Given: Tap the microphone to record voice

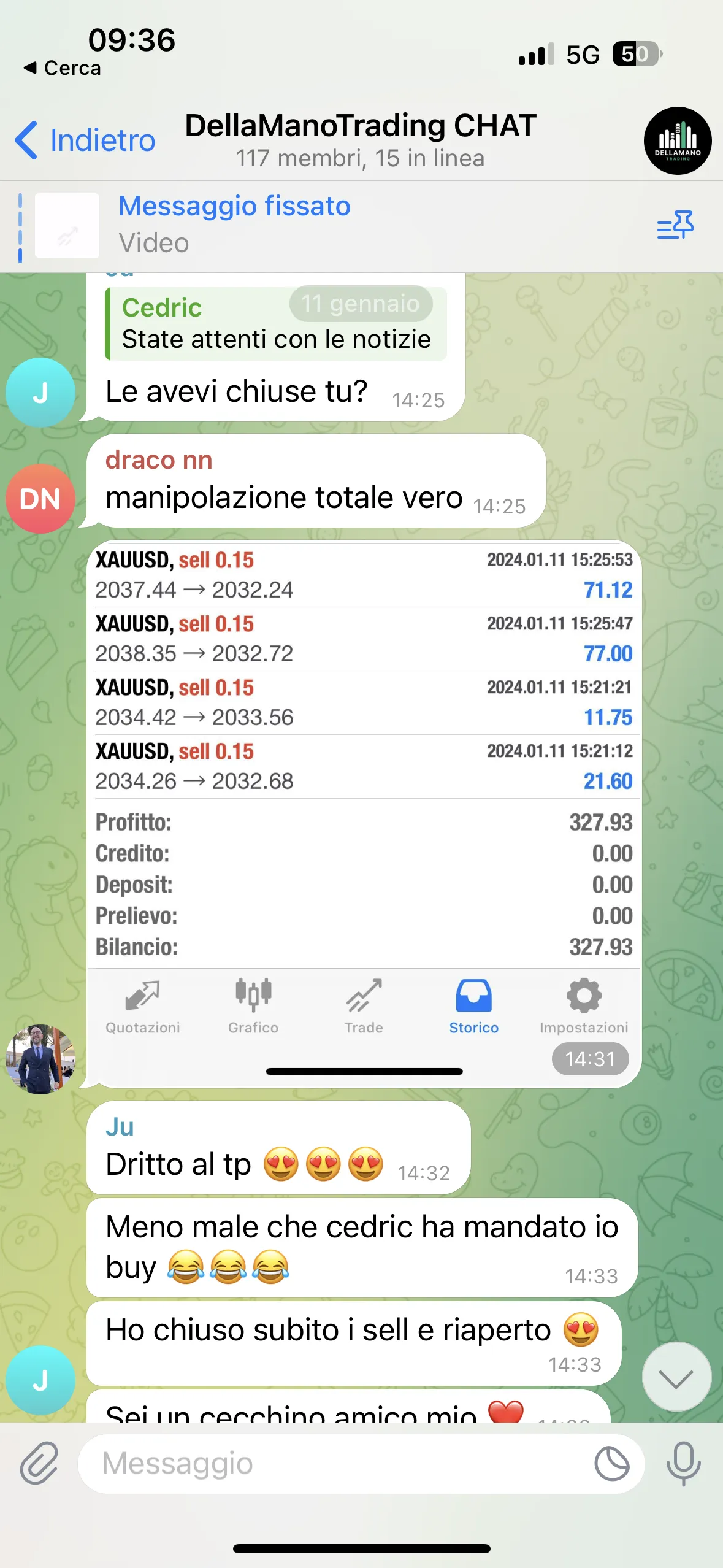Looking at the screenshot, I should tap(683, 1463).
